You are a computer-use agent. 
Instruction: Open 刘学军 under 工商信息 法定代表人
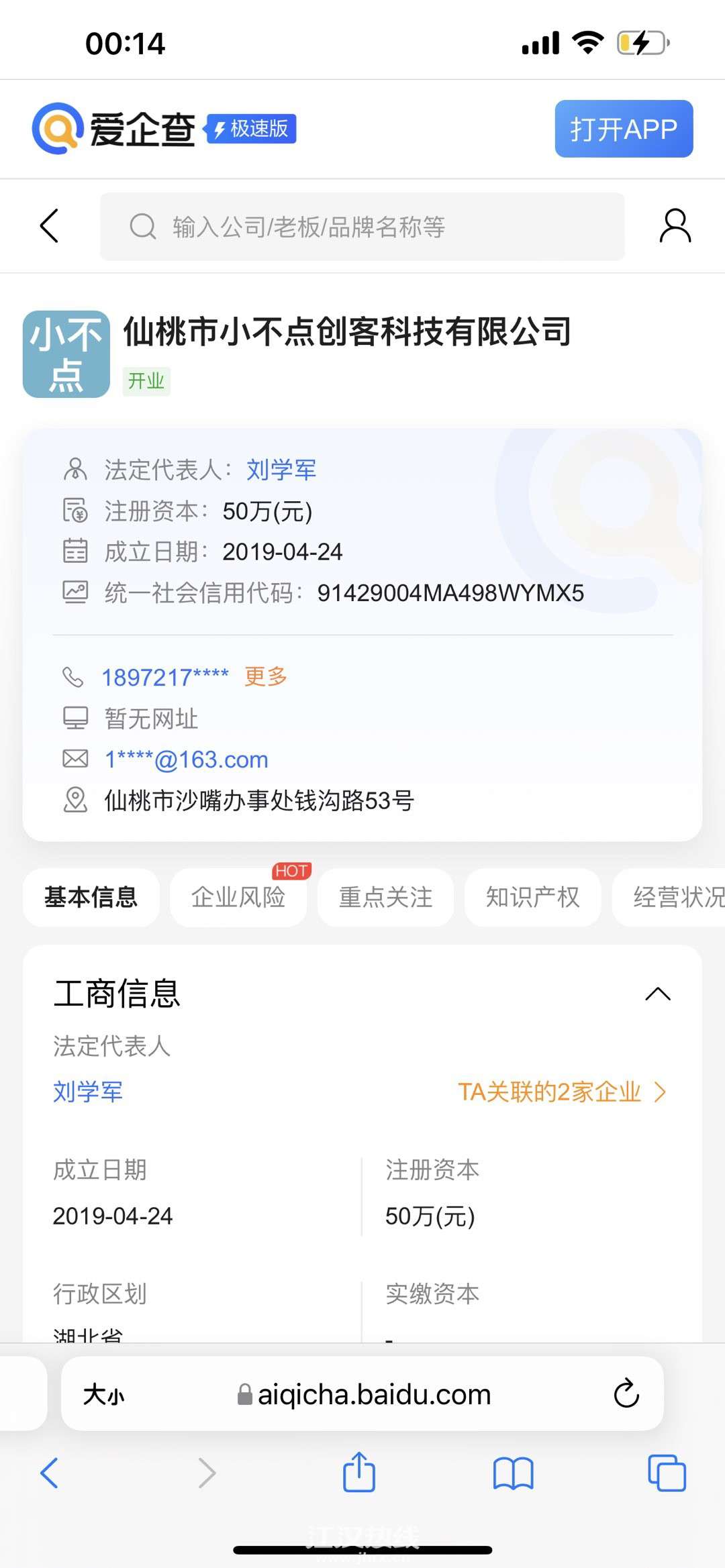[x=88, y=1092]
